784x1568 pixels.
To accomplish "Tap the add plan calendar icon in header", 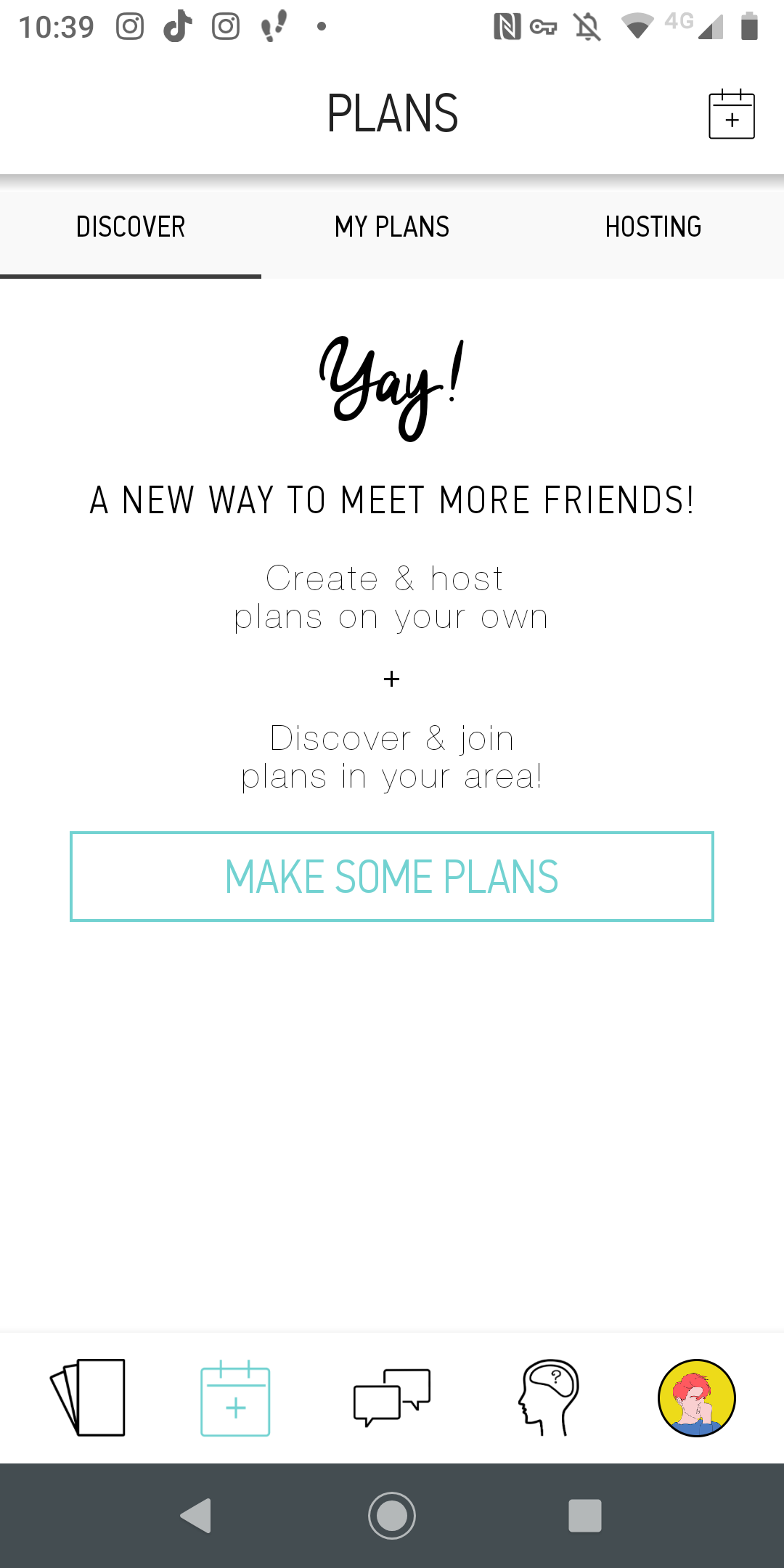I will 732,114.
